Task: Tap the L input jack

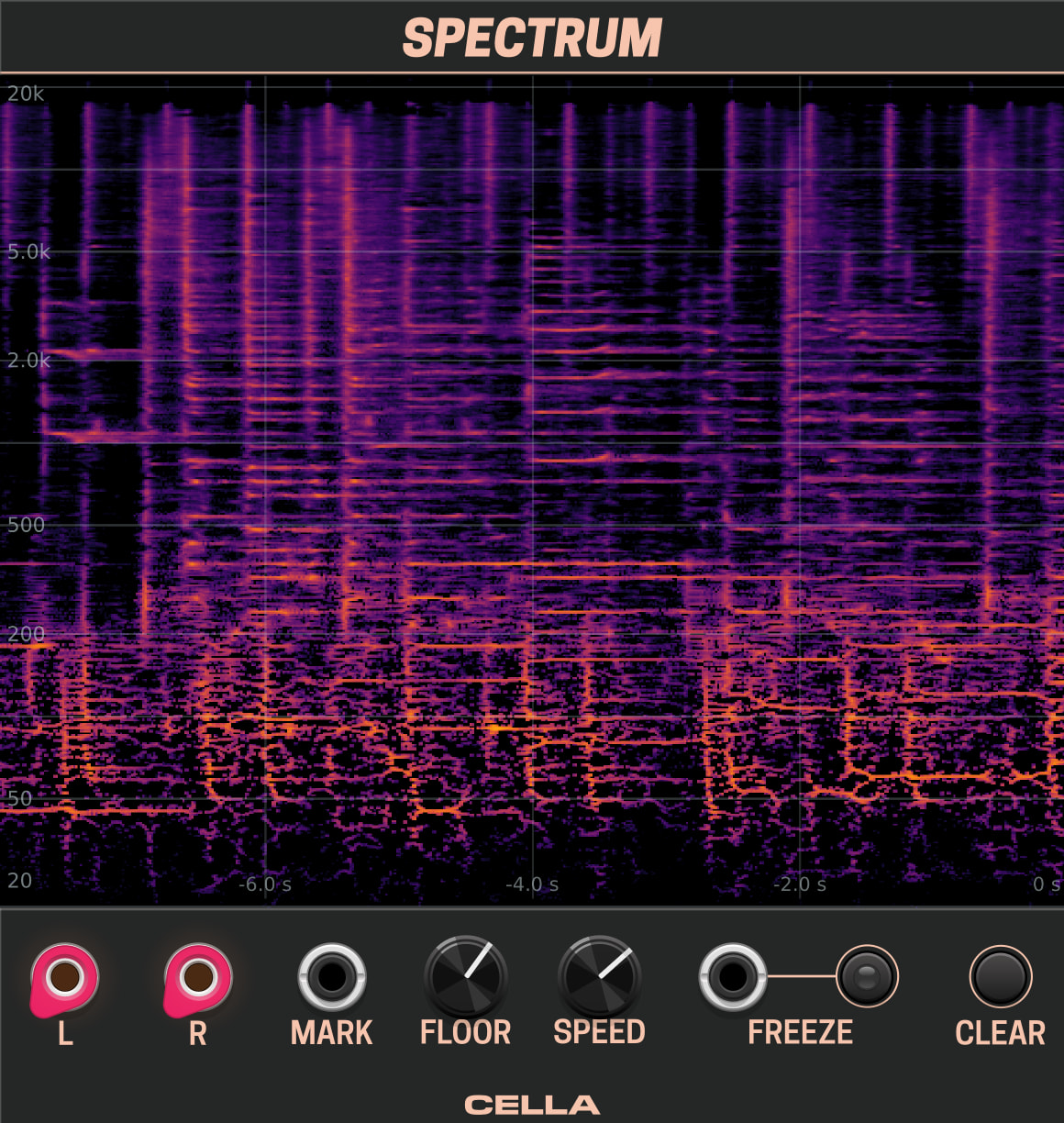Action: pos(65,978)
